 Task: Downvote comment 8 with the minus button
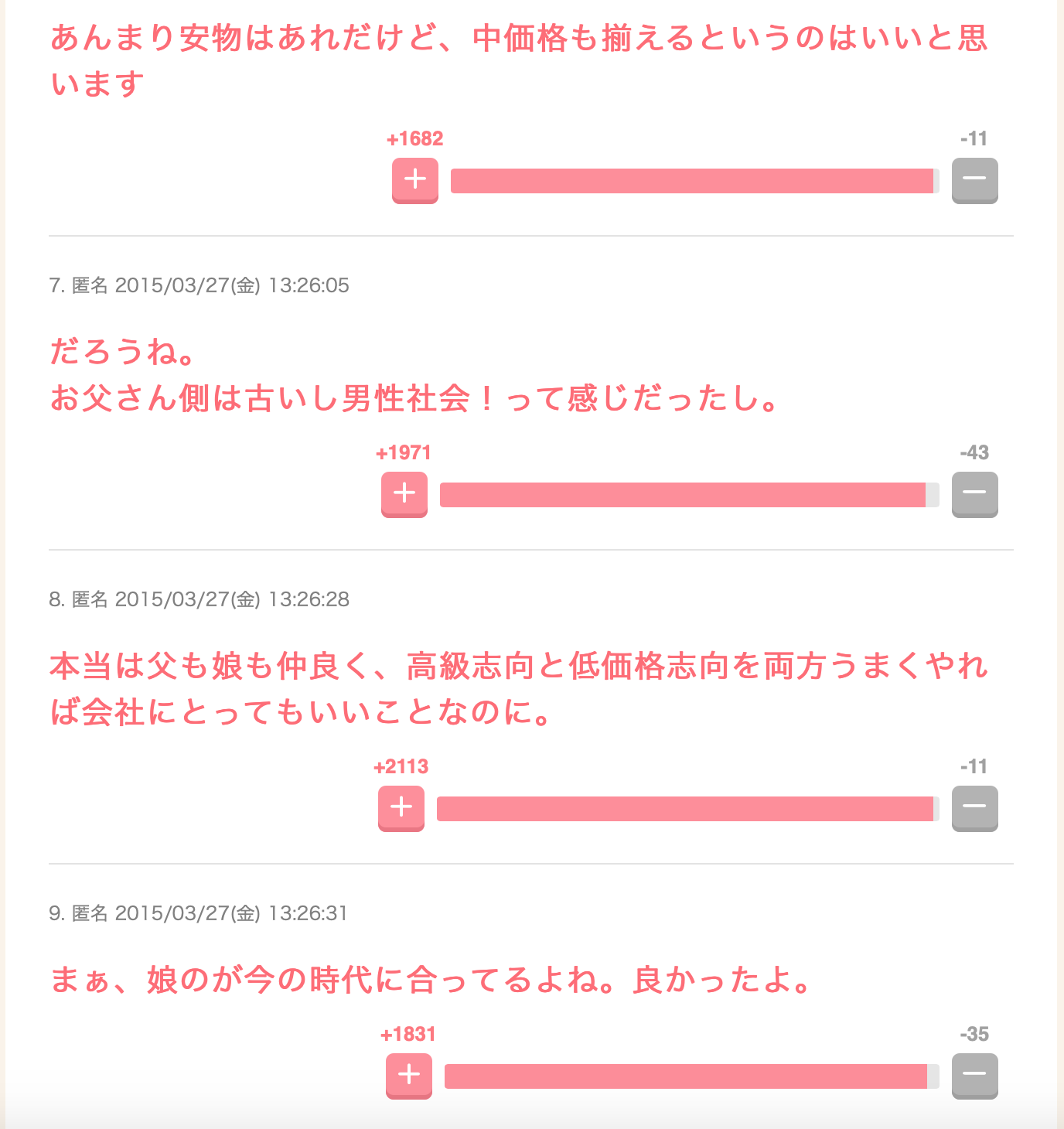pos(974,808)
